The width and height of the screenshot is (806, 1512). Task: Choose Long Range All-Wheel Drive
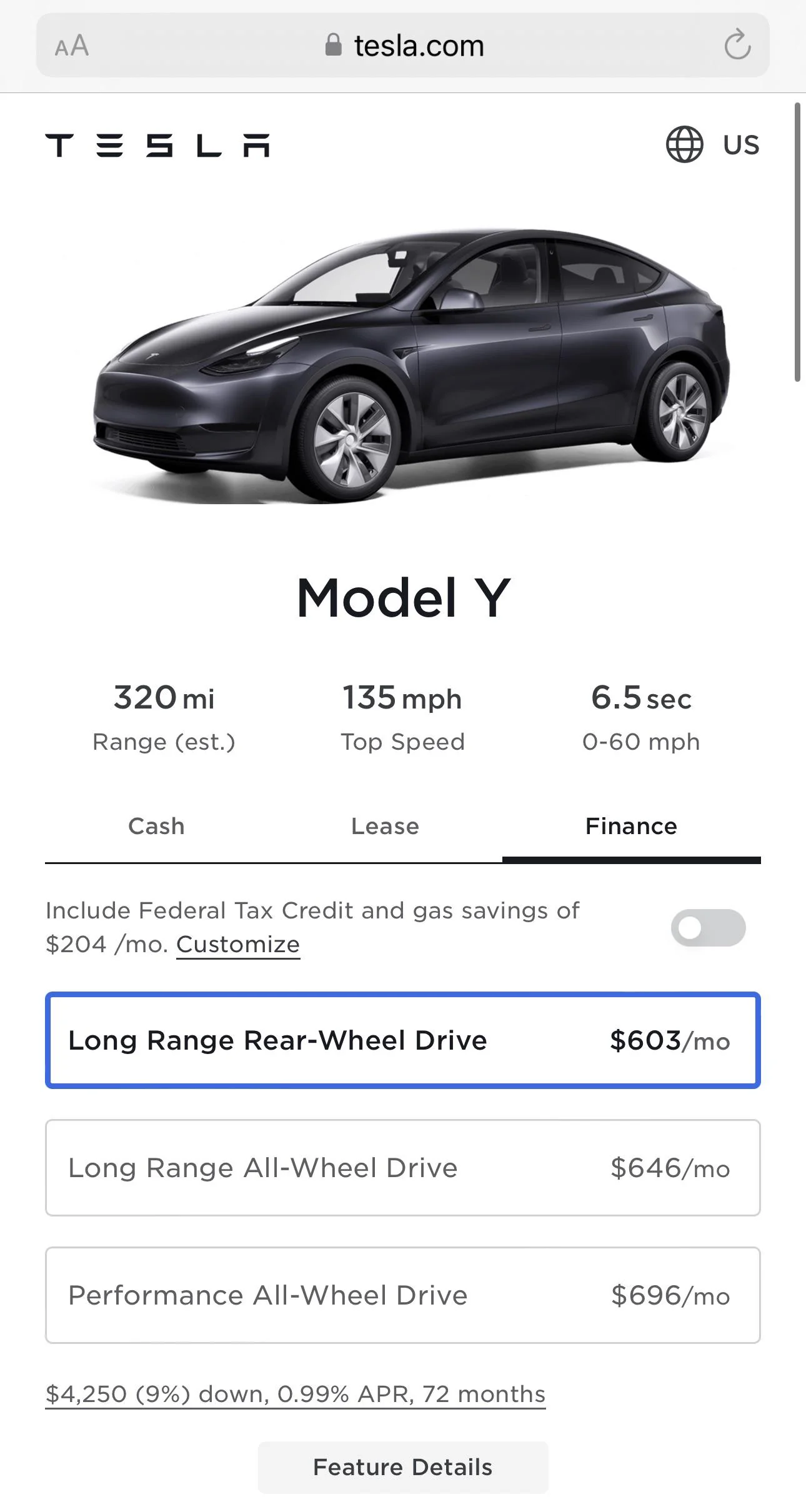tap(402, 1168)
